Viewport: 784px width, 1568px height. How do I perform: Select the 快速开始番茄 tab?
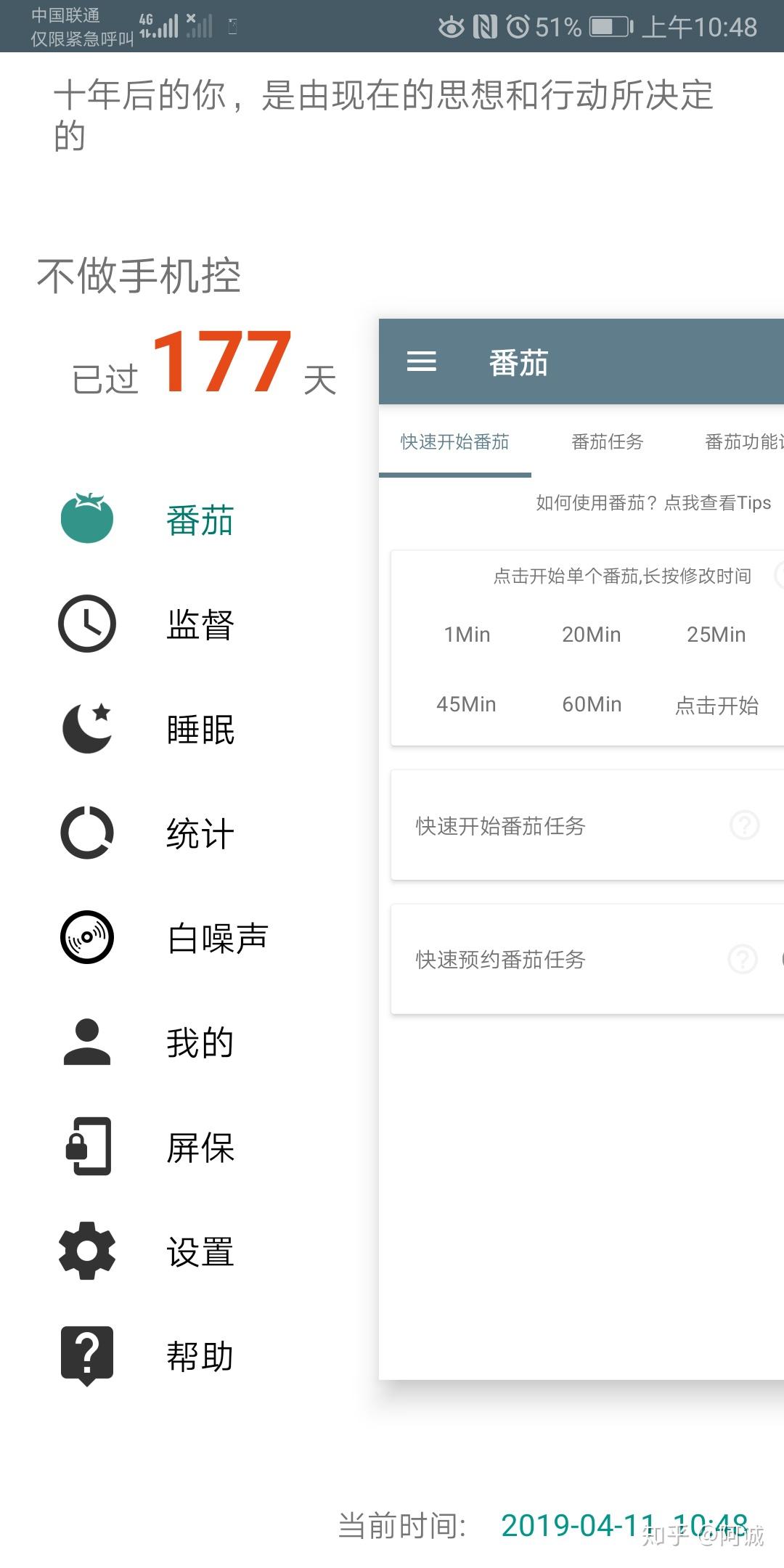click(454, 441)
